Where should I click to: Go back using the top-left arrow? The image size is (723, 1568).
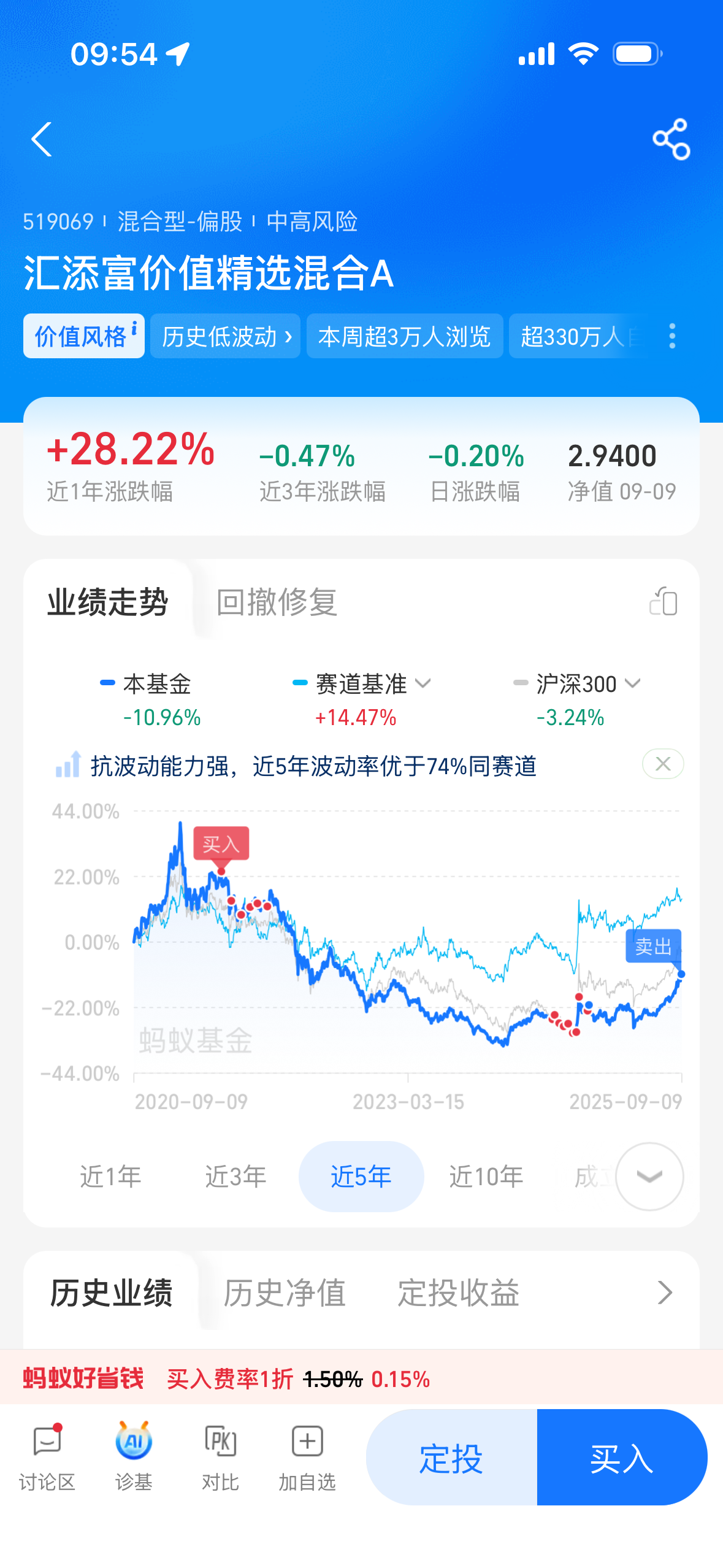point(42,139)
